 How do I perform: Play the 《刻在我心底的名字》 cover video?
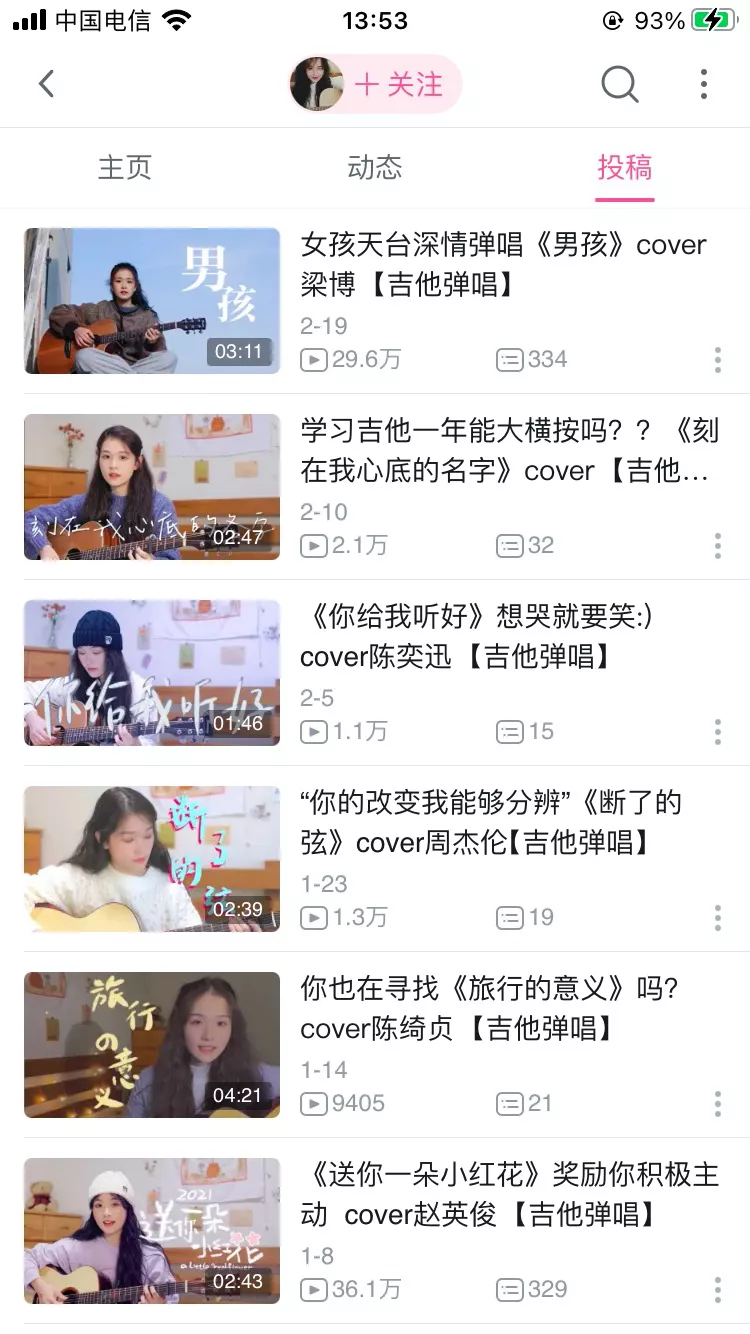coord(152,487)
